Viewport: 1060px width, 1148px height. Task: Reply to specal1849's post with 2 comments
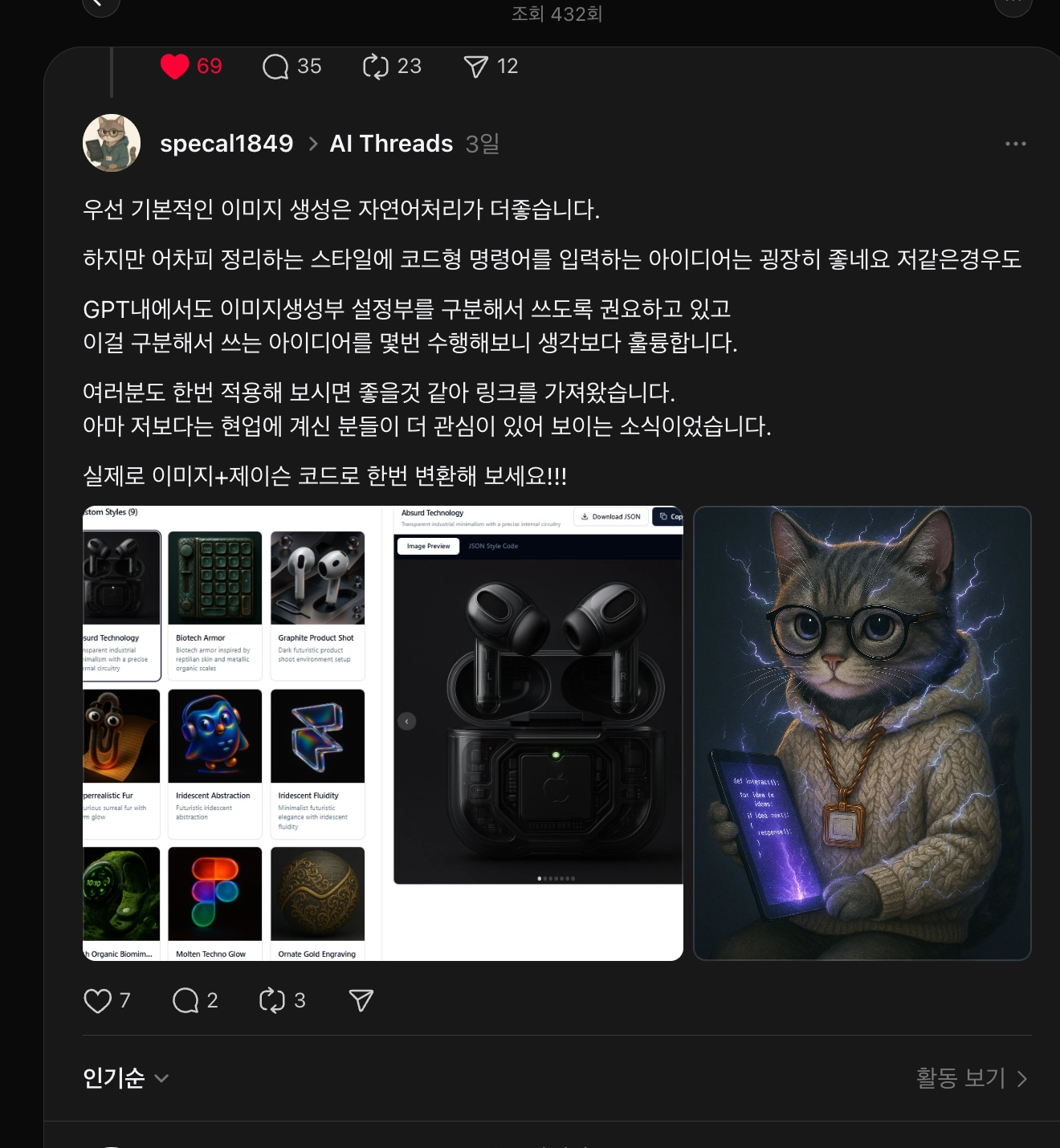pyautogui.click(x=185, y=1000)
